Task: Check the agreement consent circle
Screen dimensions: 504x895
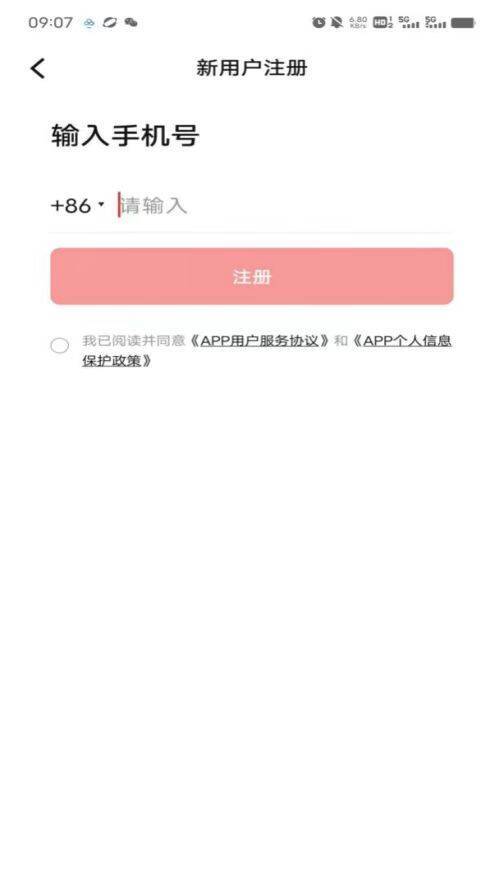Action: click(60, 346)
